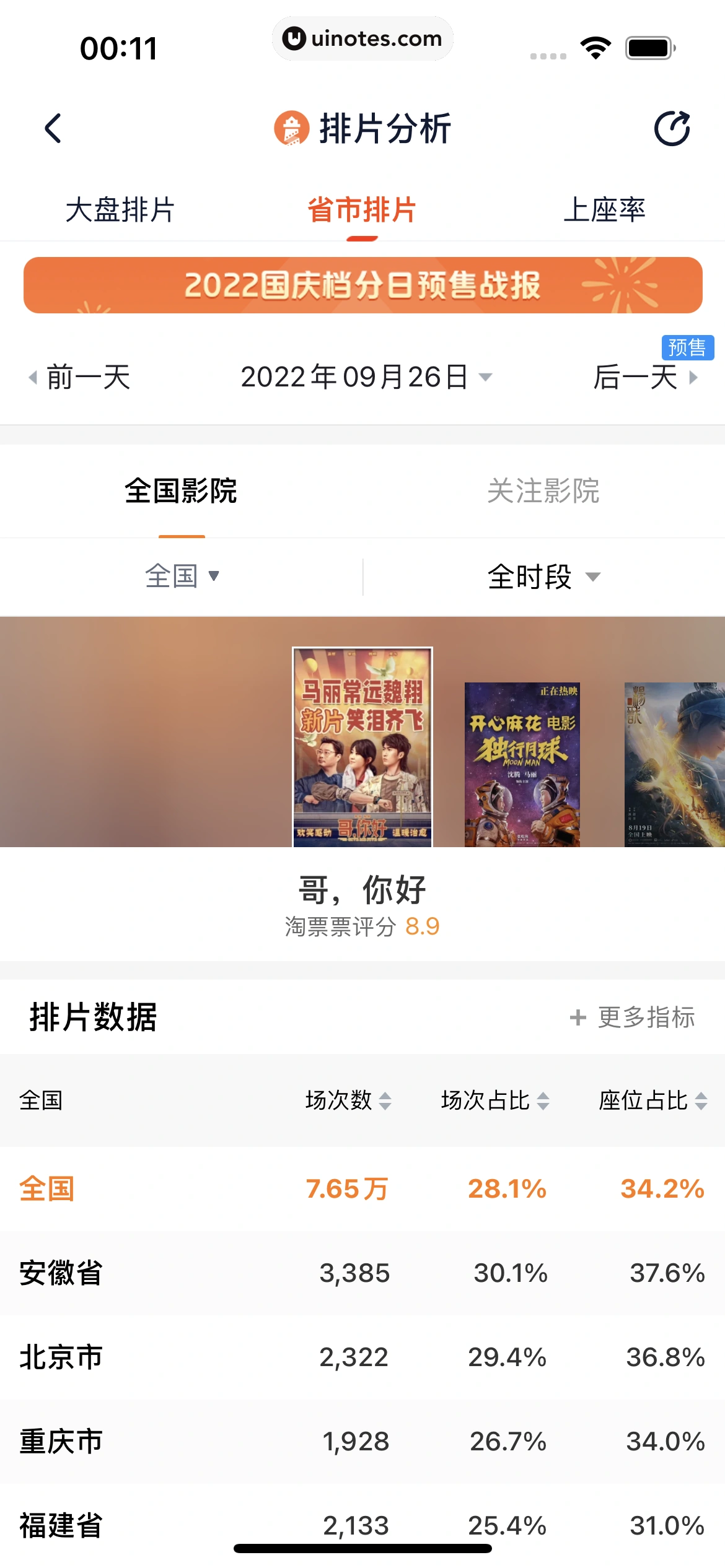Open 北京市 row details
This screenshot has height=1568, width=725.
(x=362, y=1357)
